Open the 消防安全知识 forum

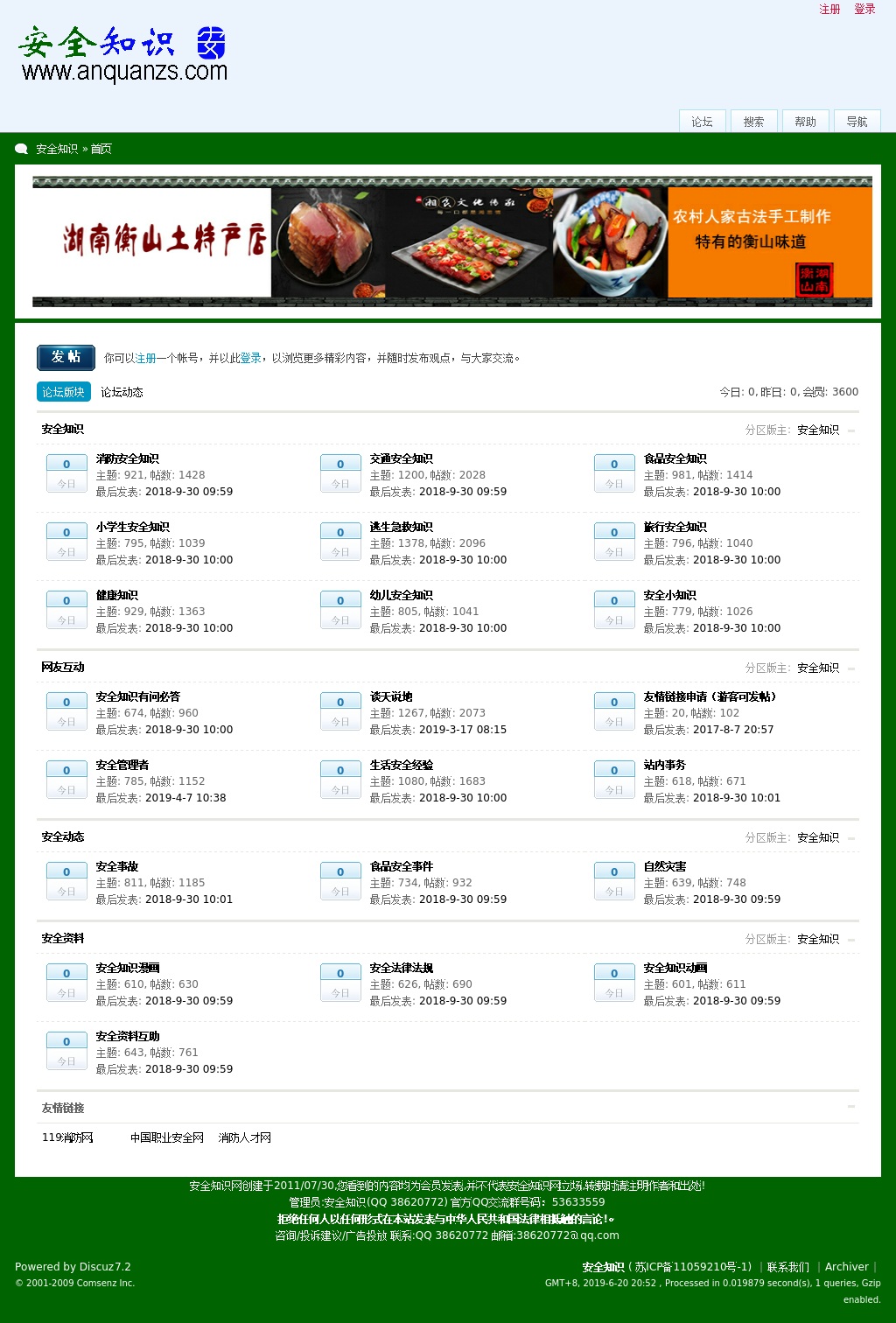[x=128, y=458]
